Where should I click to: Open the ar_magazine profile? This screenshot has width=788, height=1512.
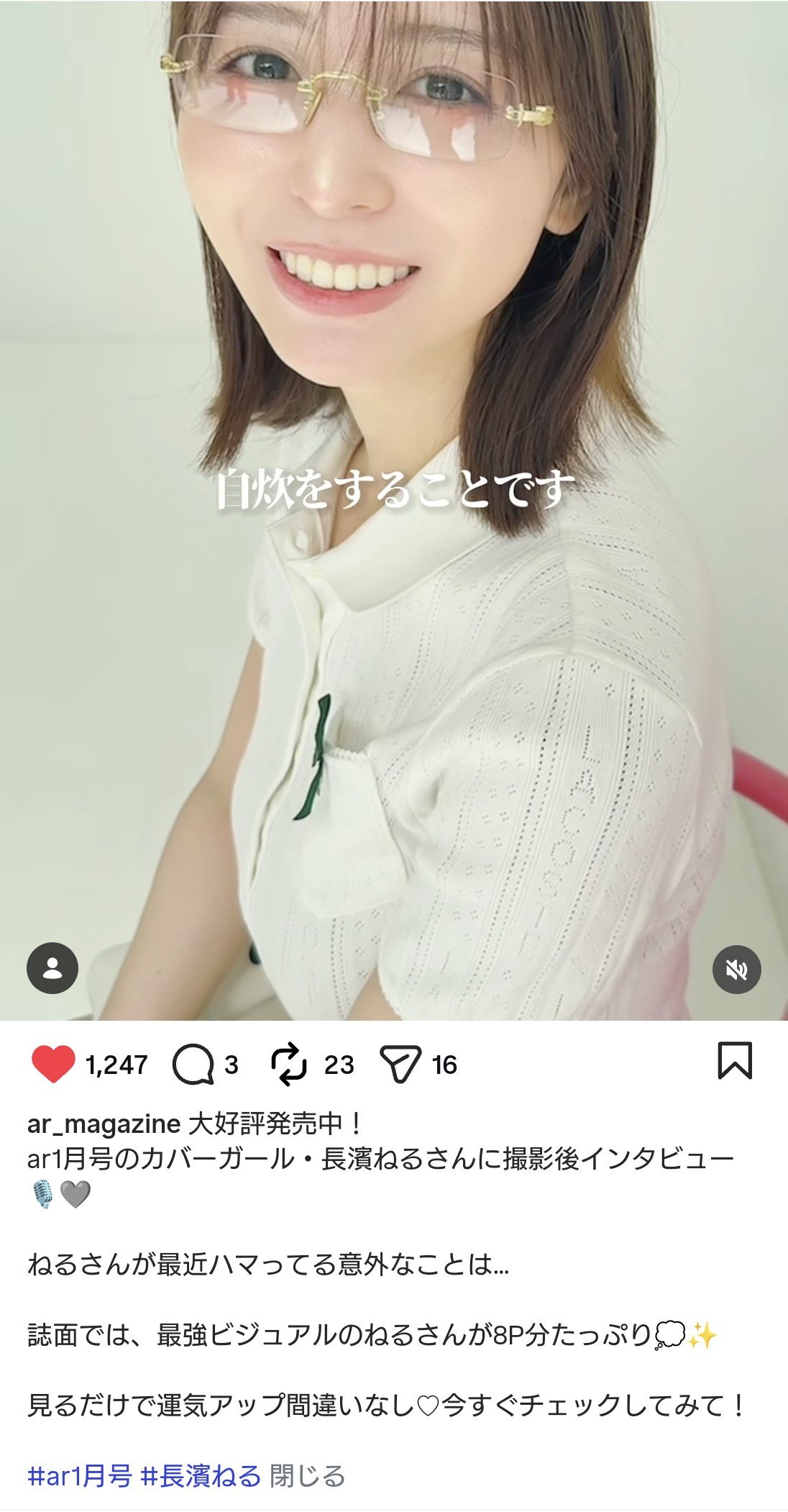104,1124
